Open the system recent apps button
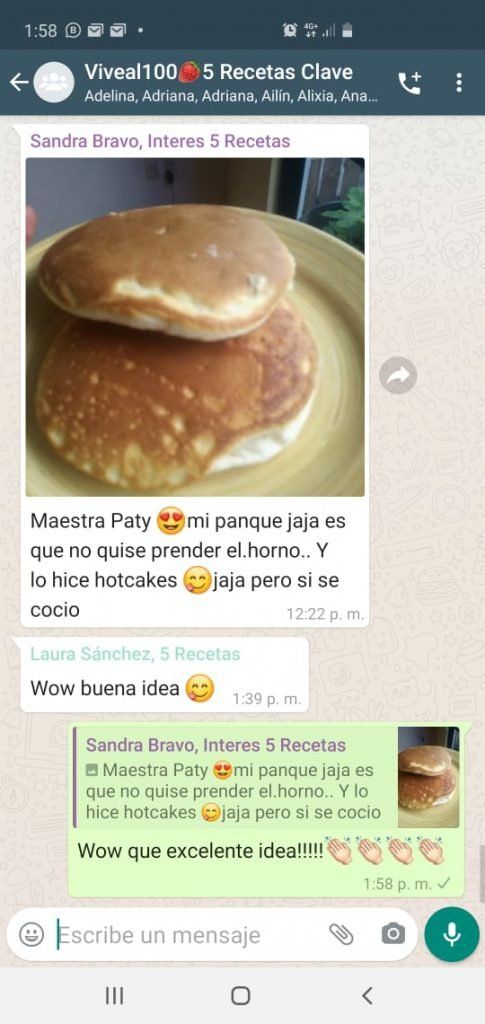The image size is (485, 1024). [x=114, y=996]
